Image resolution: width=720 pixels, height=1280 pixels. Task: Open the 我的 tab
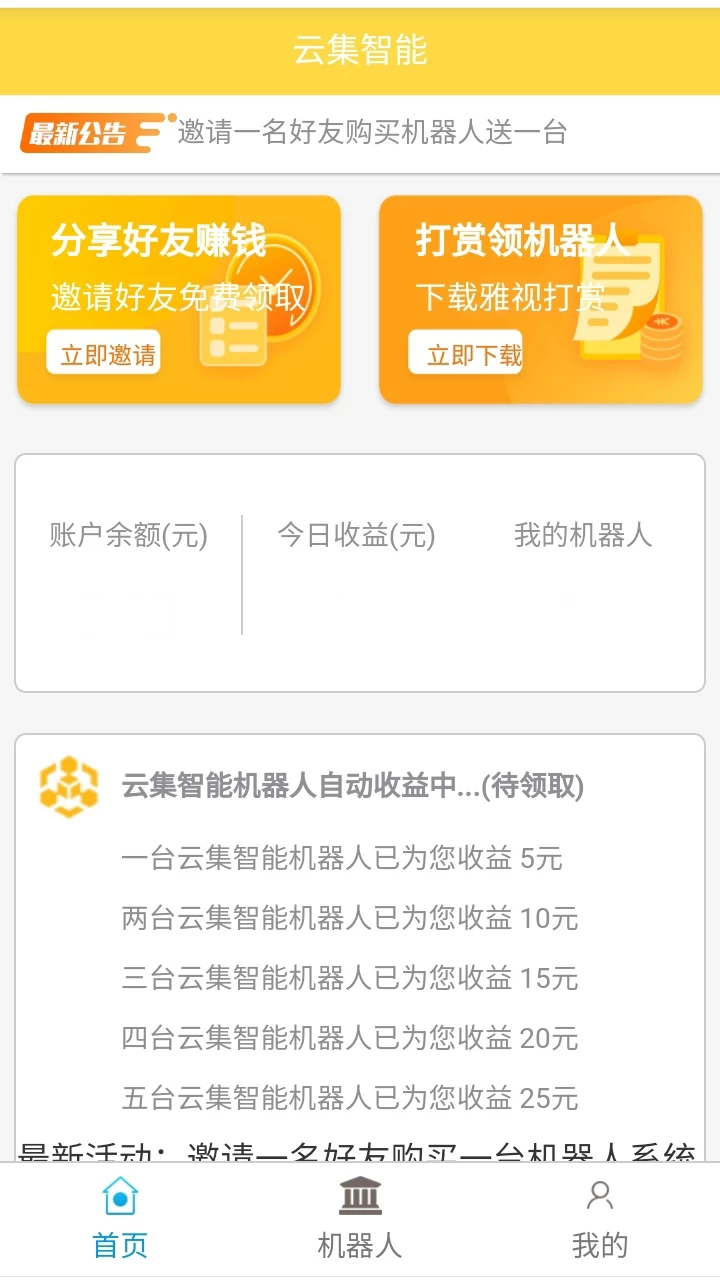(x=599, y=1219)
